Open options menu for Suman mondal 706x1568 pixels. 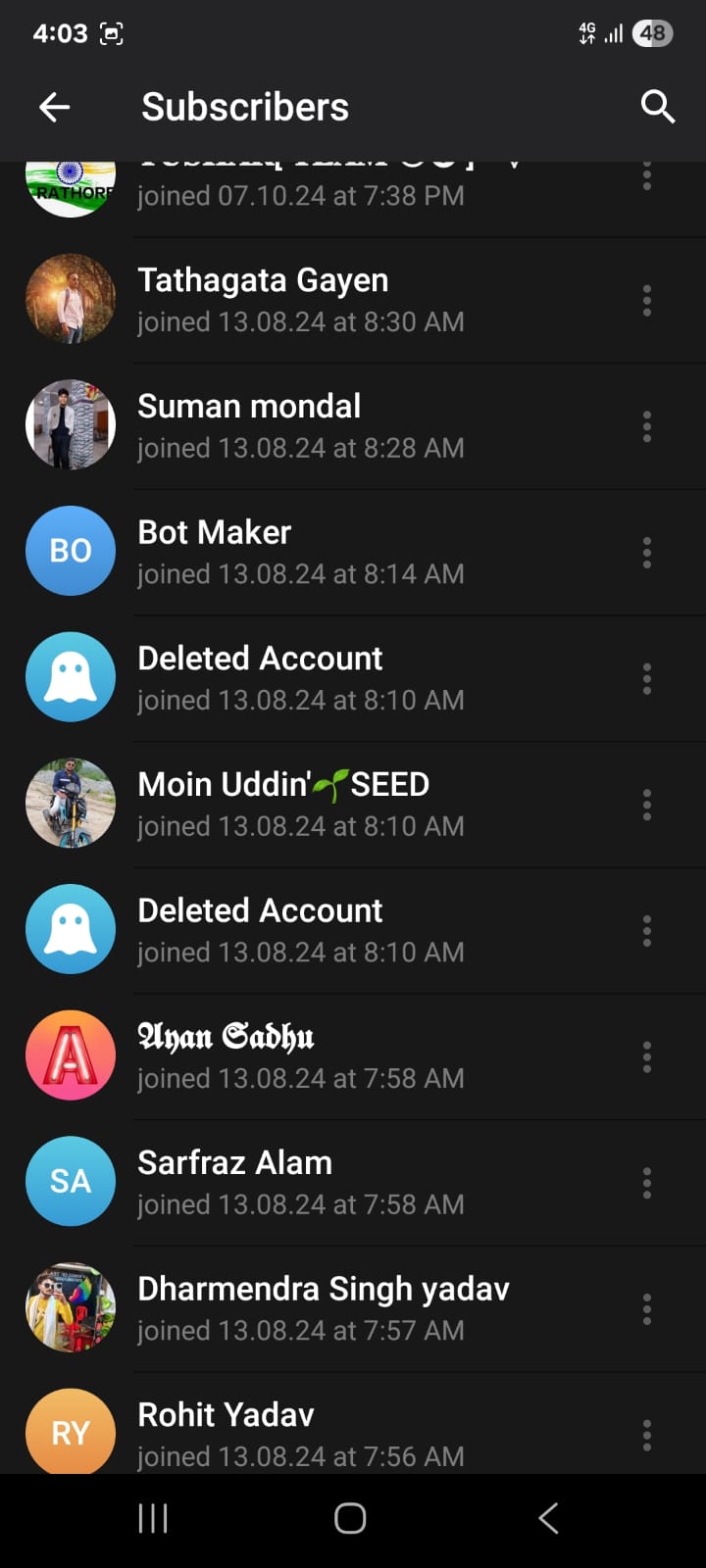click(x=646, y=426)
